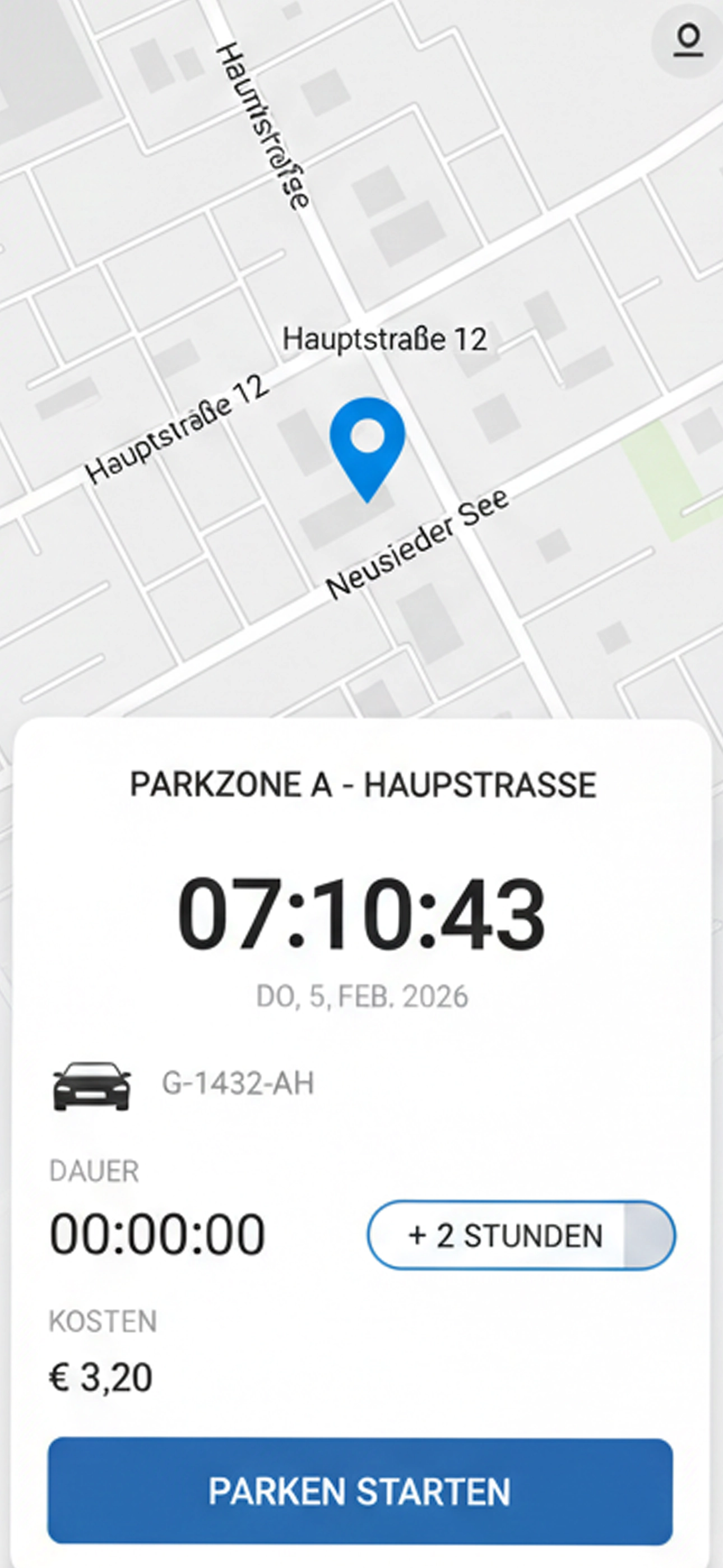The width and height of the screenshot is (723, 1568).
Task: Tap the Hauptstraße 12 label on the map
Action: 386,340
